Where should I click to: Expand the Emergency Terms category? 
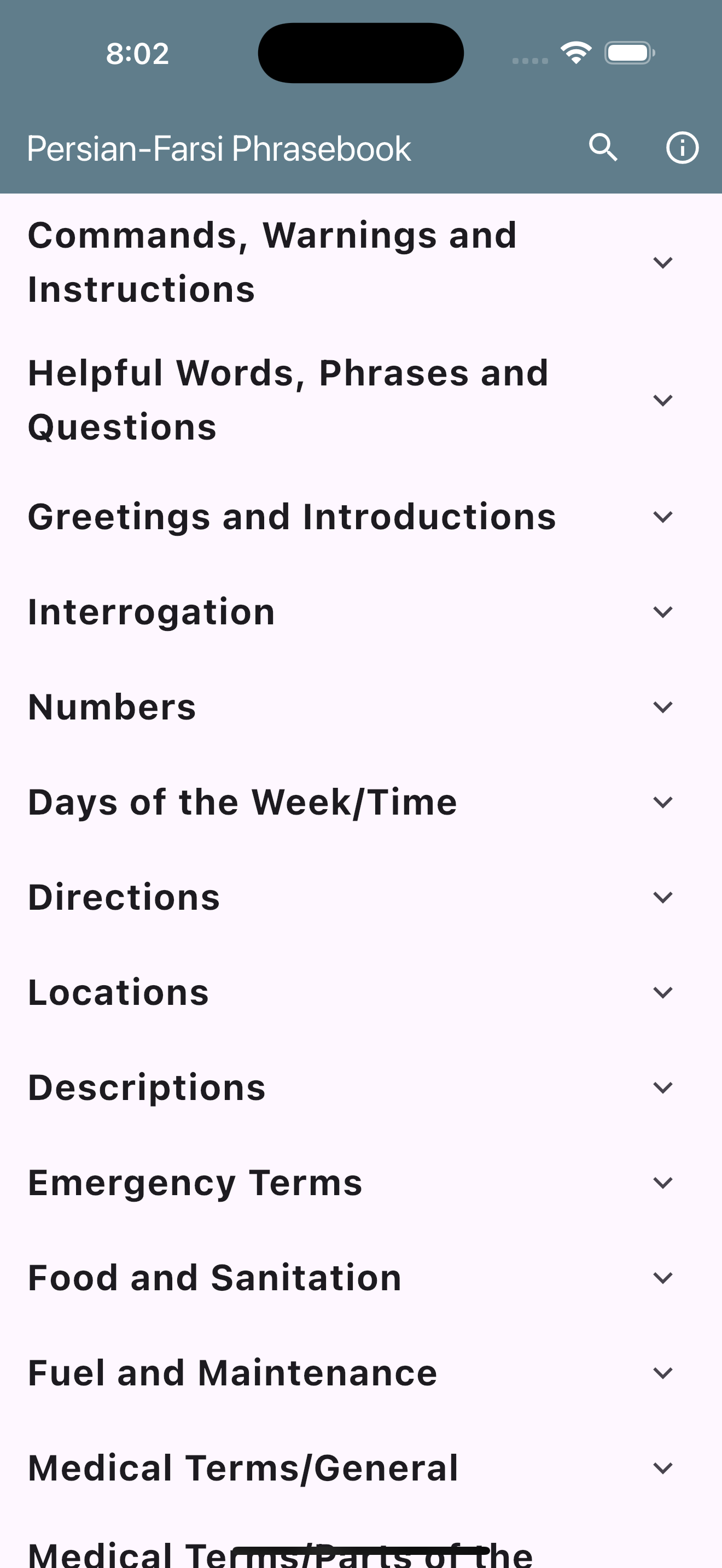click(x=663, y=1182)
